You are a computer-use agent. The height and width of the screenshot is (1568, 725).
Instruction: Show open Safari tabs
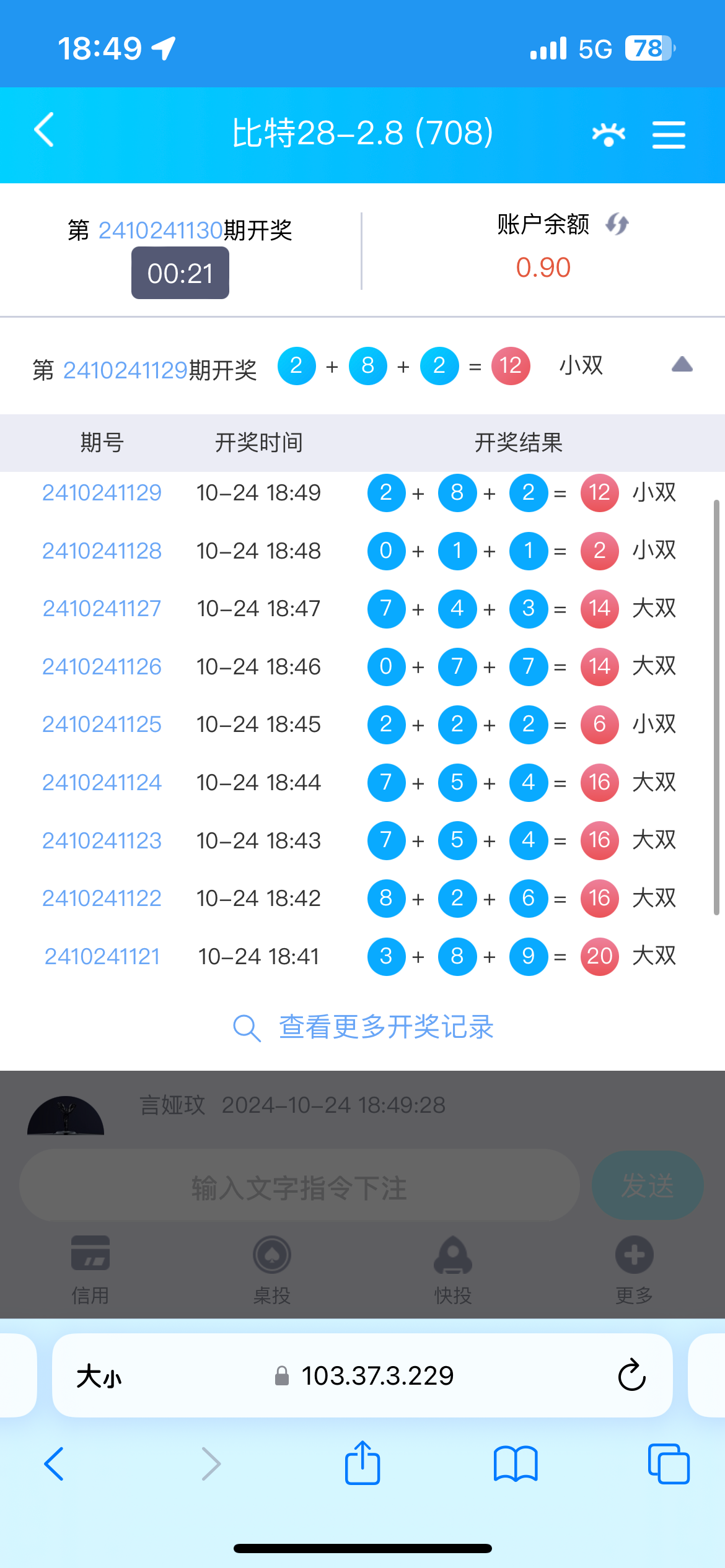669,1464
